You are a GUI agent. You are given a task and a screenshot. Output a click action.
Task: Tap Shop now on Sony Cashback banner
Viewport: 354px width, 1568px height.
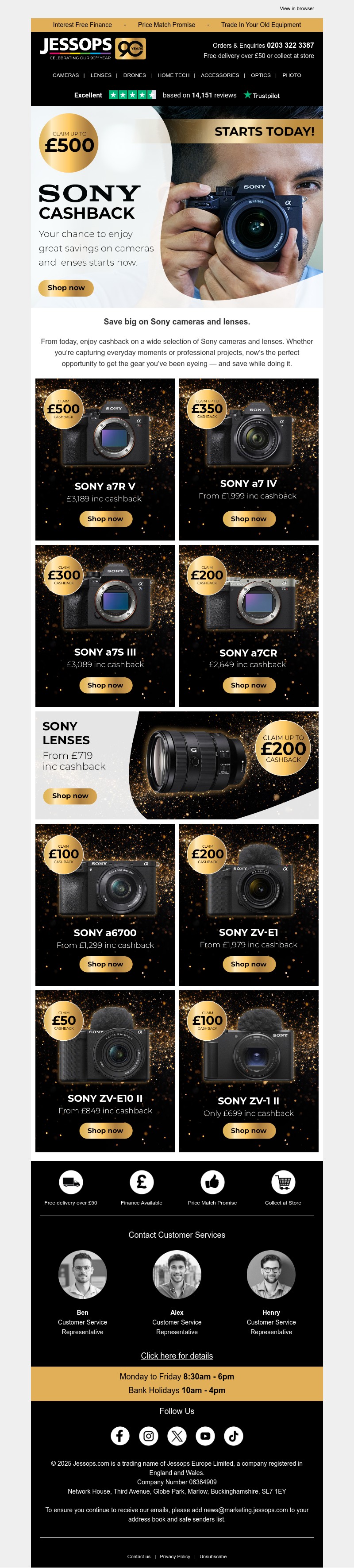click(65, 287)
